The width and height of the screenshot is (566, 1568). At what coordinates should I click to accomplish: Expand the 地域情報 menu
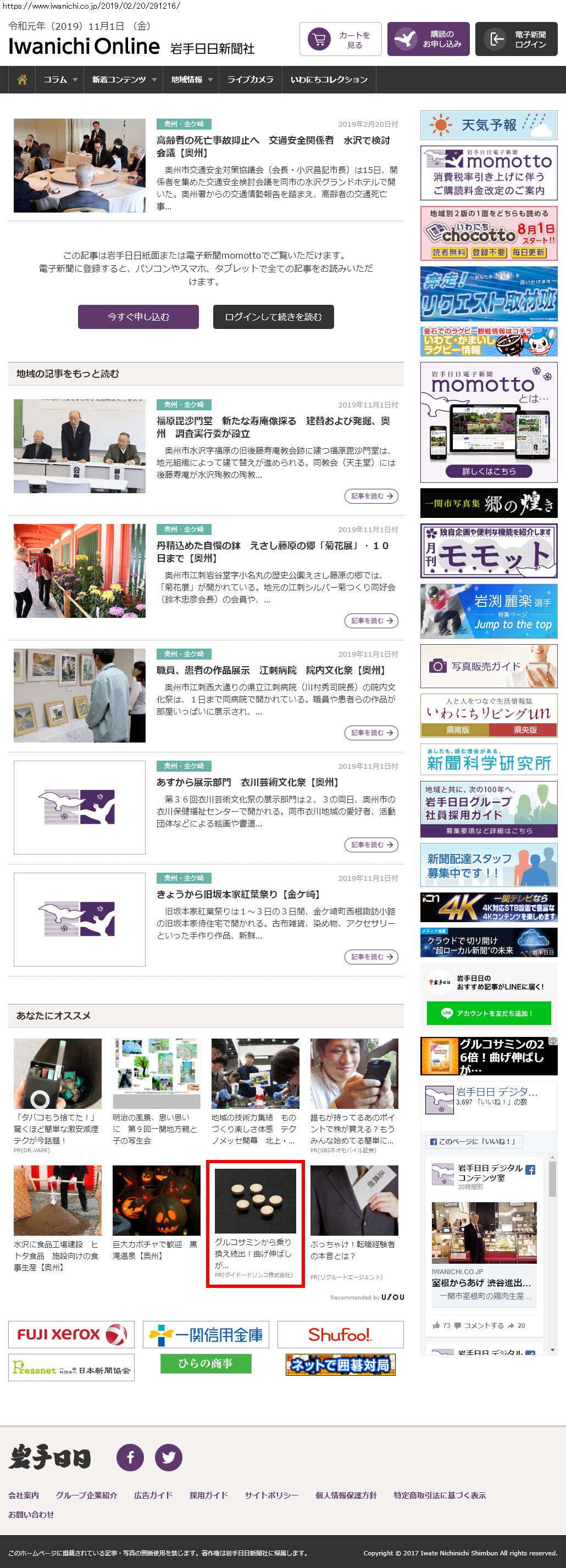(x=191, y=80)
